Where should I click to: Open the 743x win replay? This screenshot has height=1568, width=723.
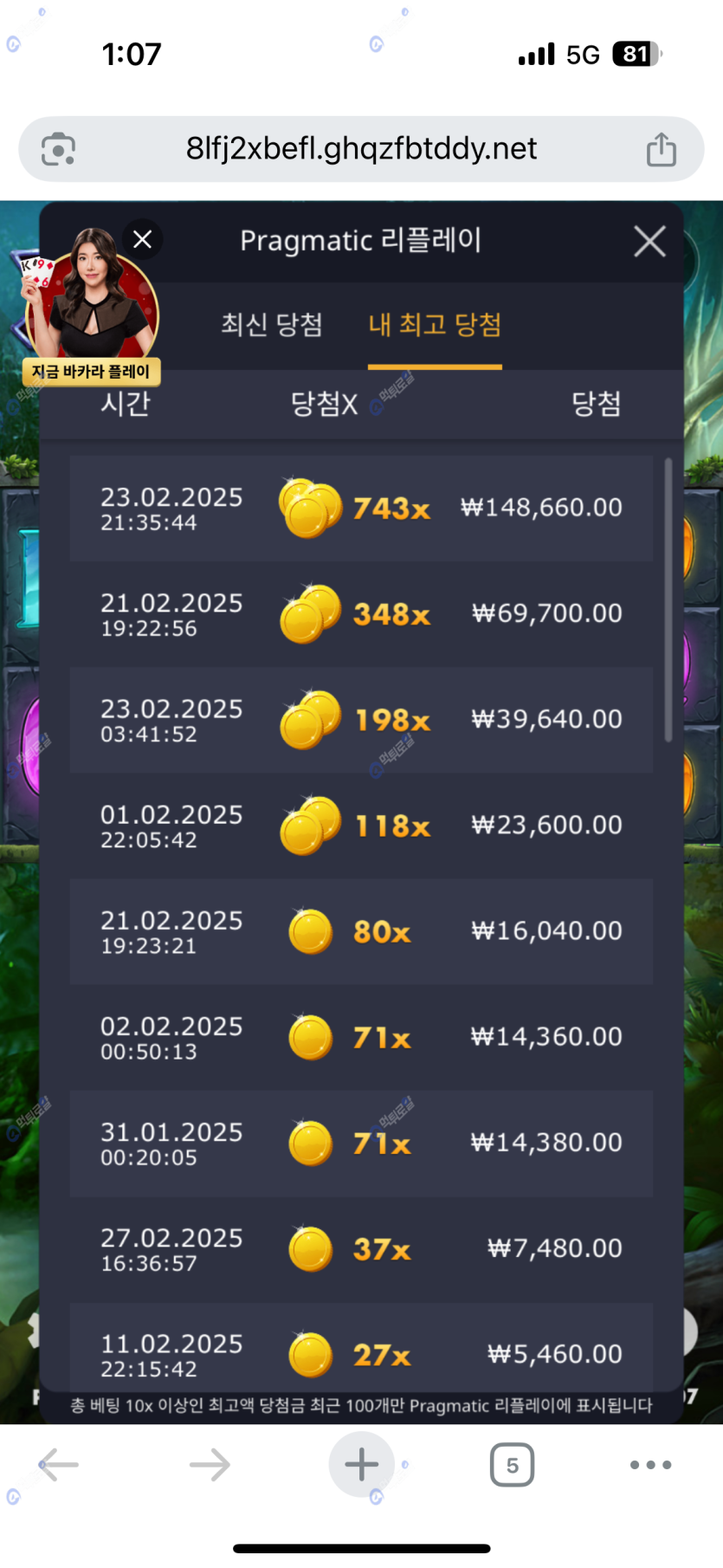361,509
